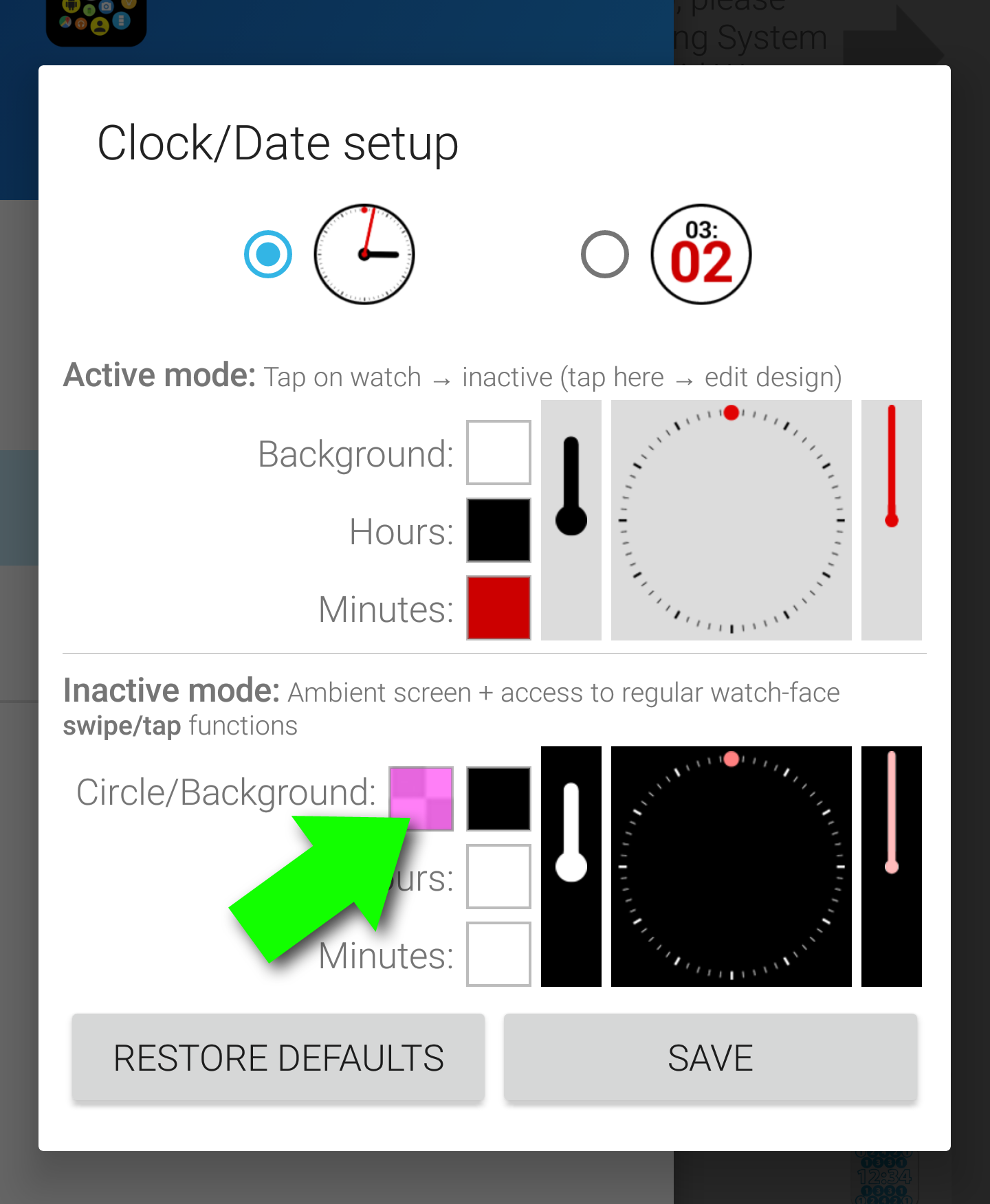The height and width of the screenshot is (1204, 990).
Task: Change active mode Background color swatch
Action: coord(498,453)
